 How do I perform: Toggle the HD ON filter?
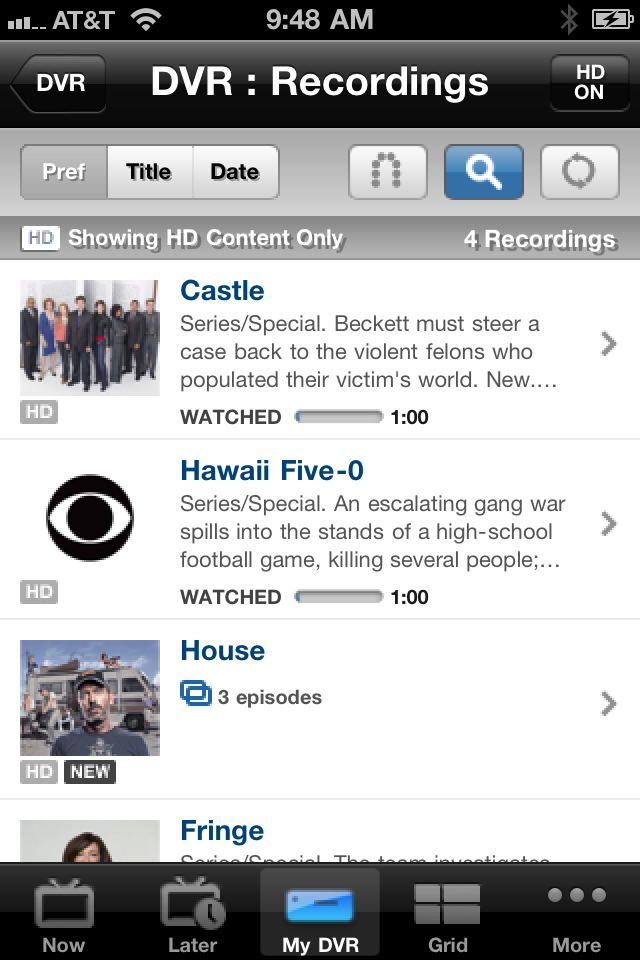click(589, 83)
